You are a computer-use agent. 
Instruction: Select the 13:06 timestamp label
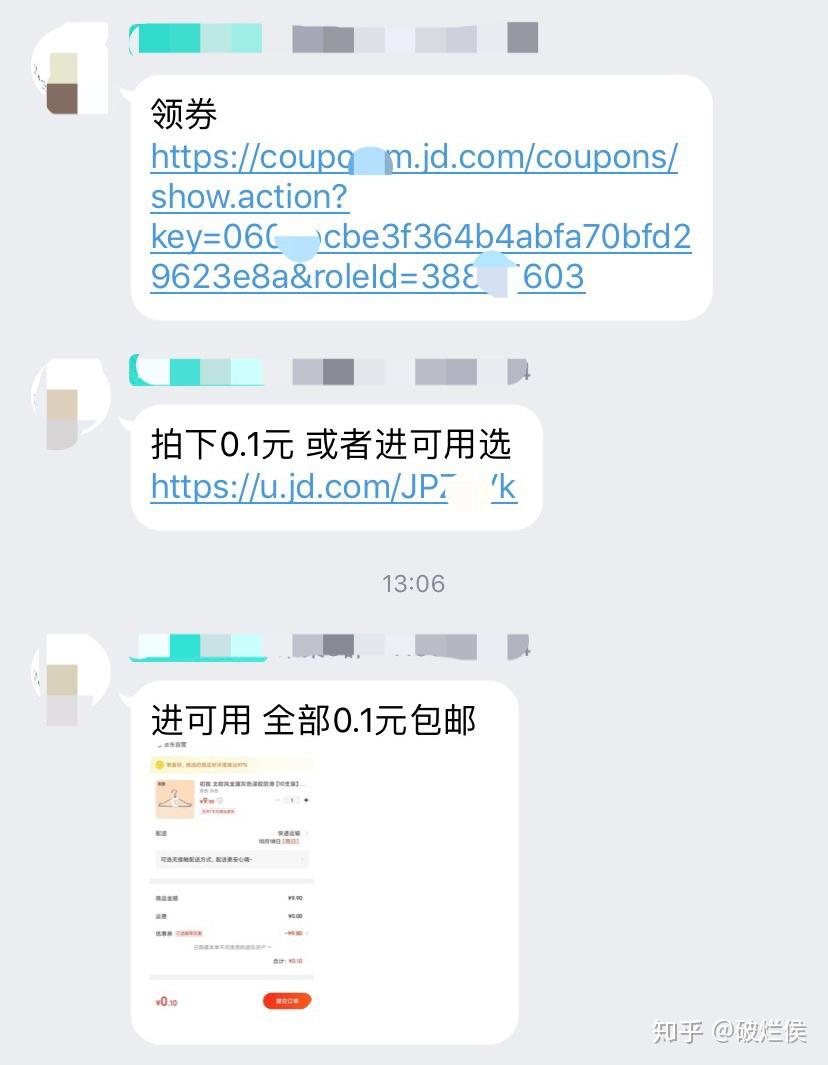(x=413, y=584)
